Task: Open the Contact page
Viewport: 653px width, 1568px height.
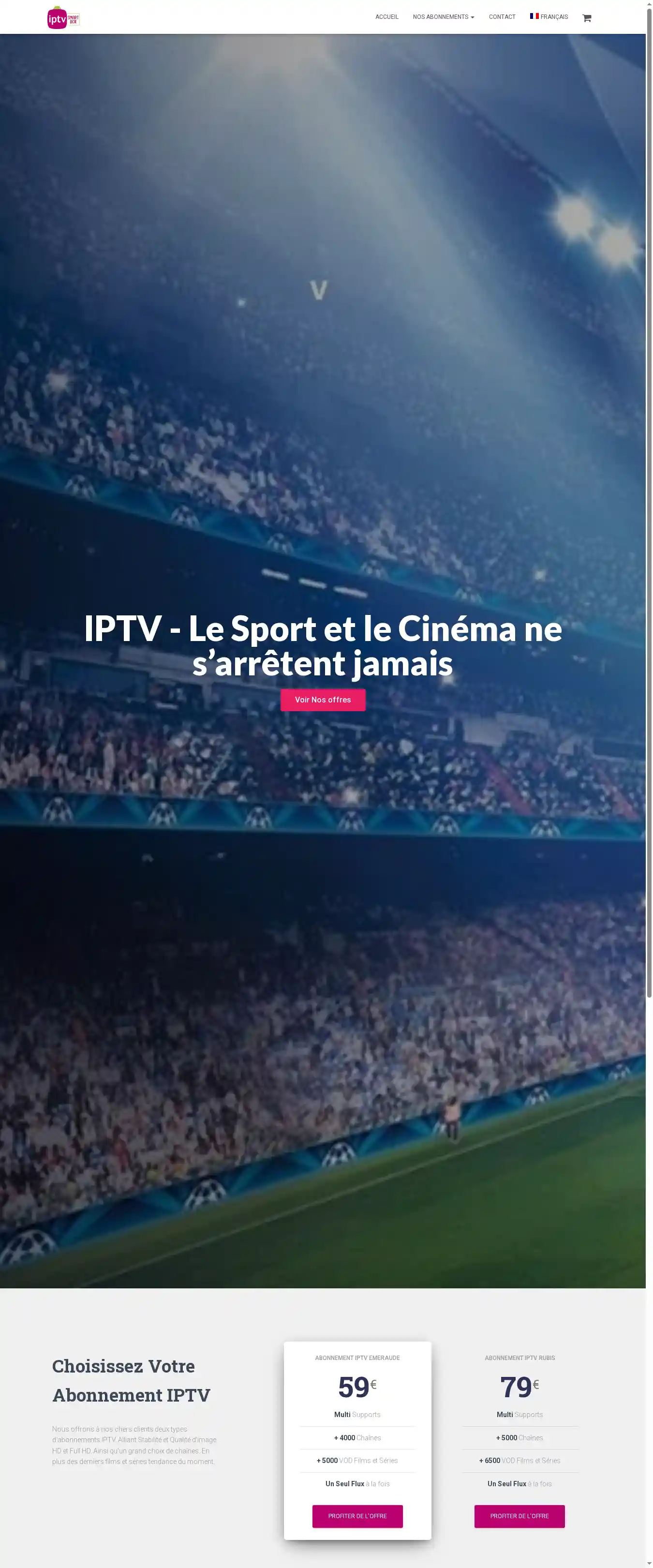Action: pos(502,17)
